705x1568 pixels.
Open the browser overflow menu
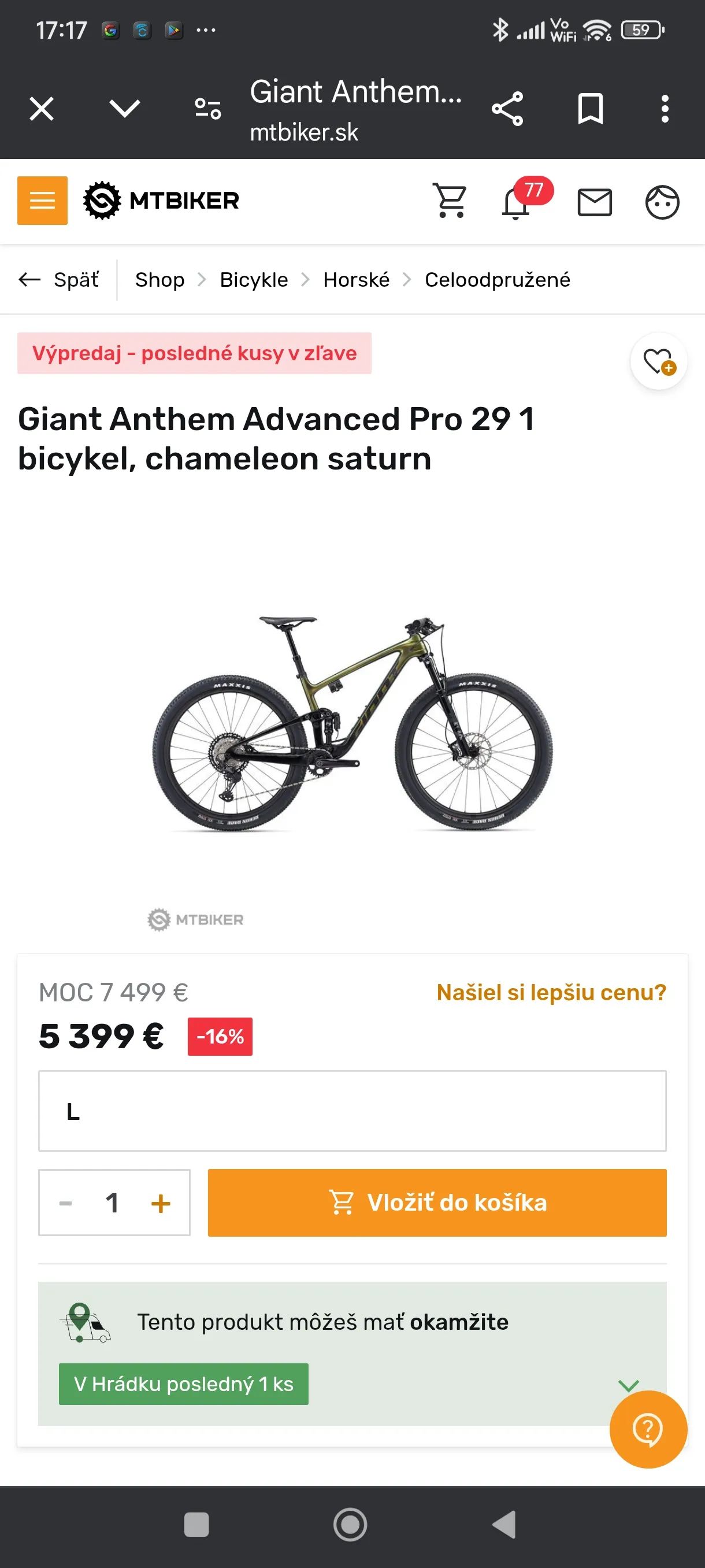pyautogui.click(x=665, y=109)
